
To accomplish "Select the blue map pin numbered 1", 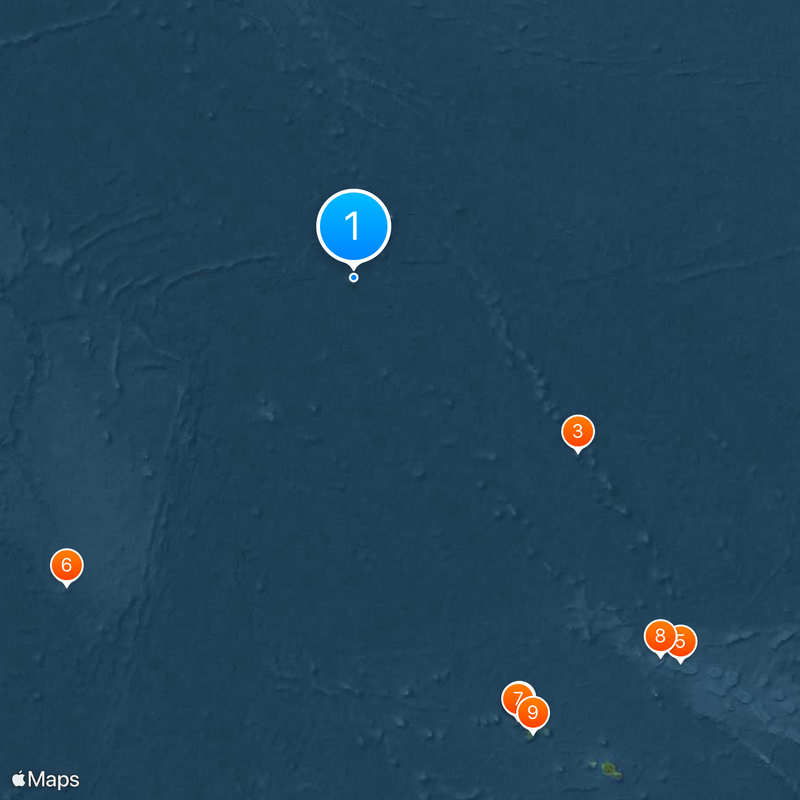I will coord(353,227).
